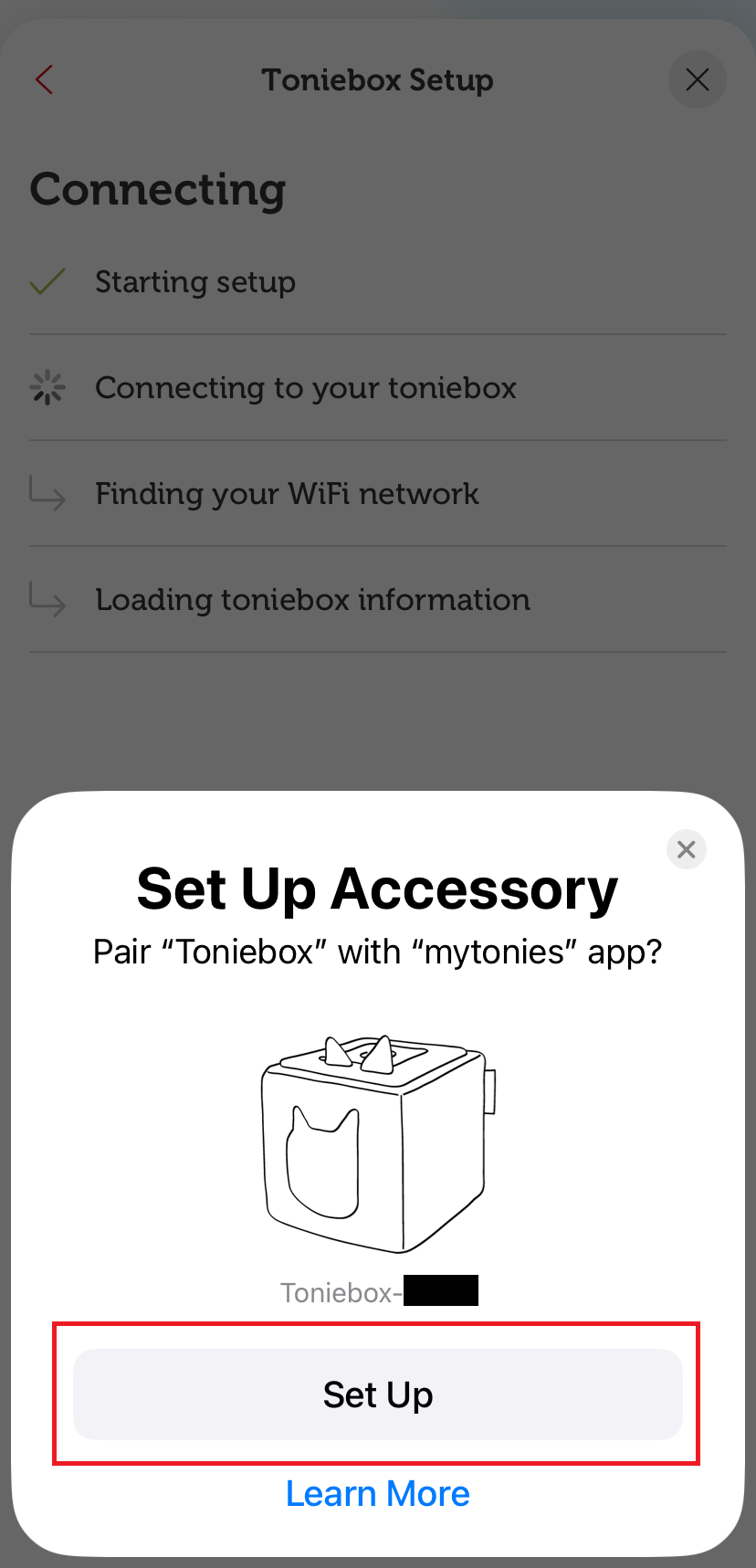Viewport: 756px width, 1568px height.
Task: Select the Starting setup step row
Action: point(194,282)
